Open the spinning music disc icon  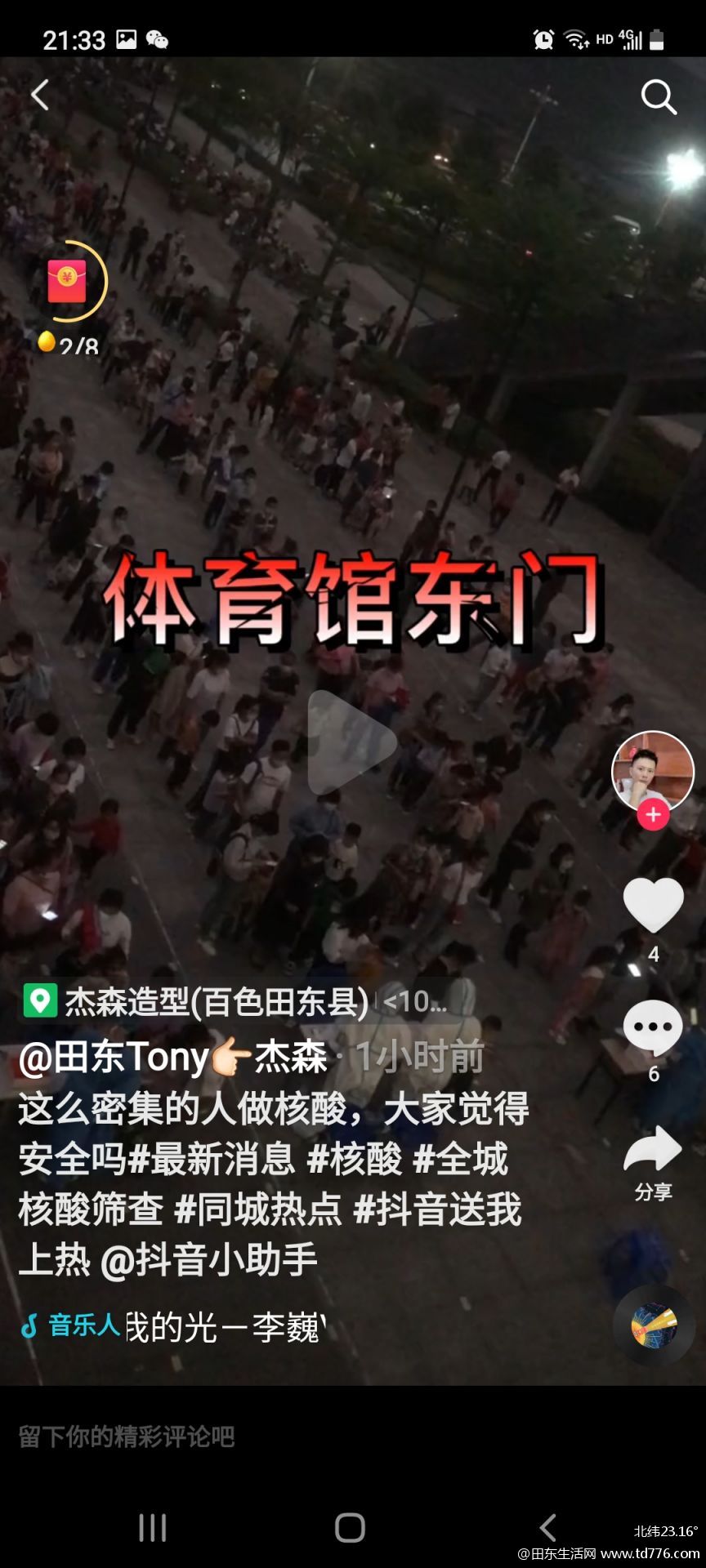click(x=654, y=1326)
